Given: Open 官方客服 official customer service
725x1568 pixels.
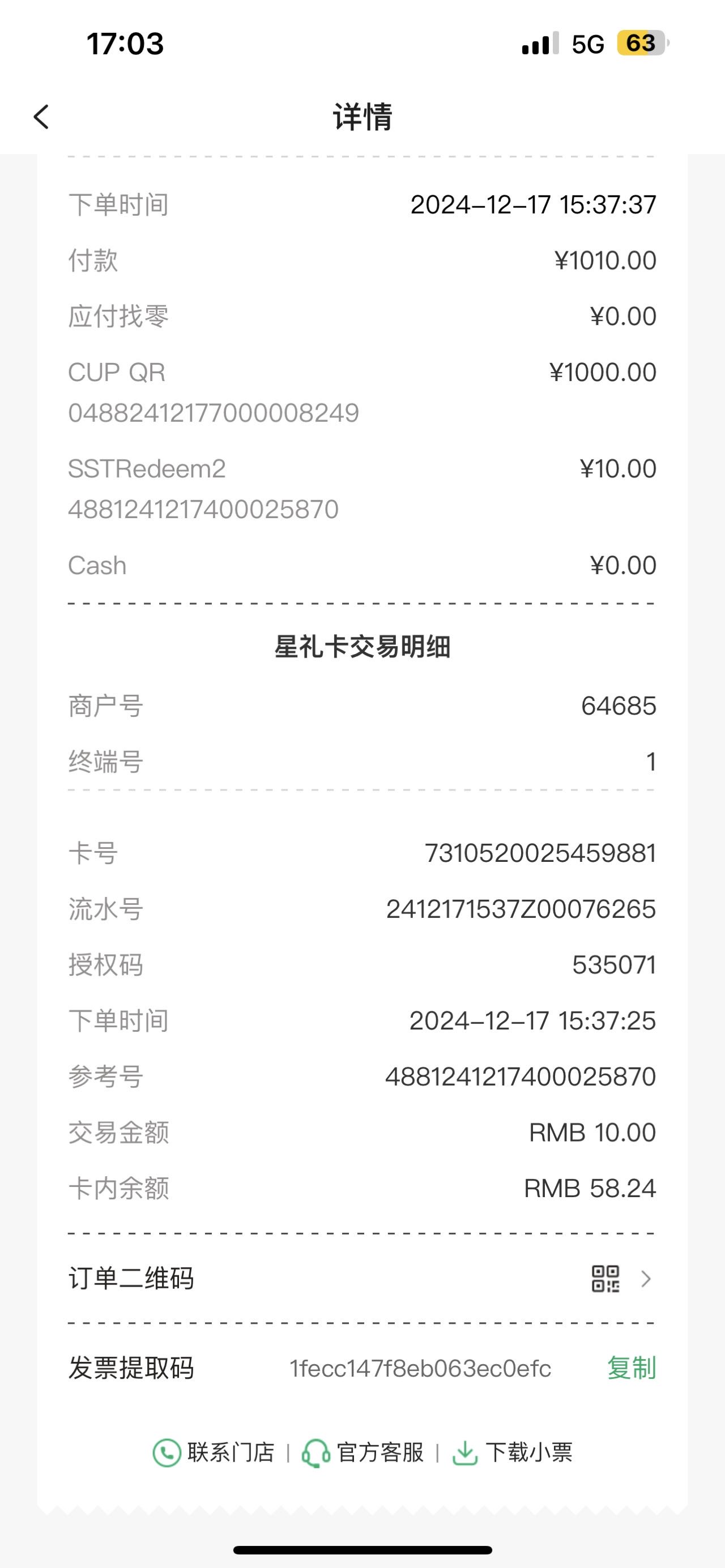Looking at the screenshot, I should tap(363, 1452).
